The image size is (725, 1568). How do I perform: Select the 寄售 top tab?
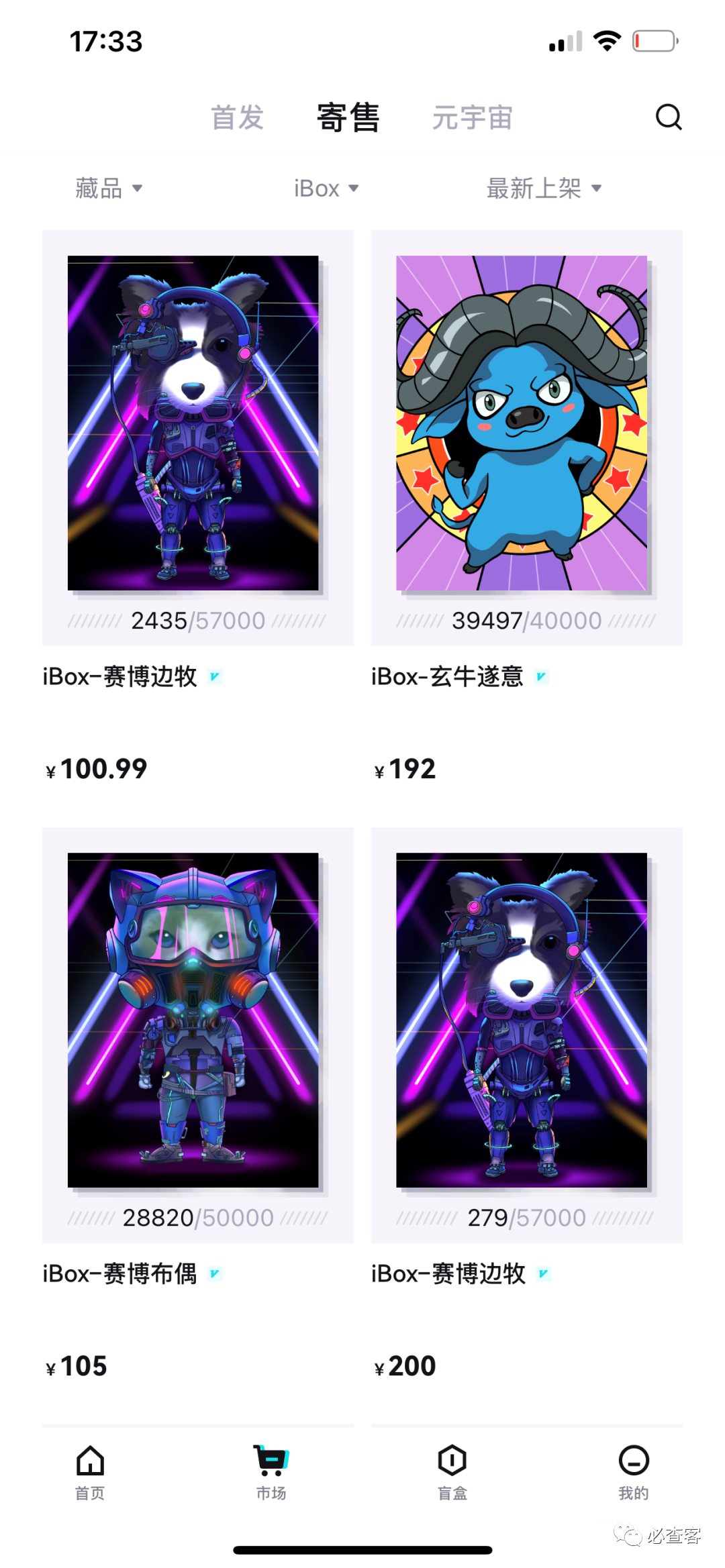pyautogui.click(x=348, y=118)
